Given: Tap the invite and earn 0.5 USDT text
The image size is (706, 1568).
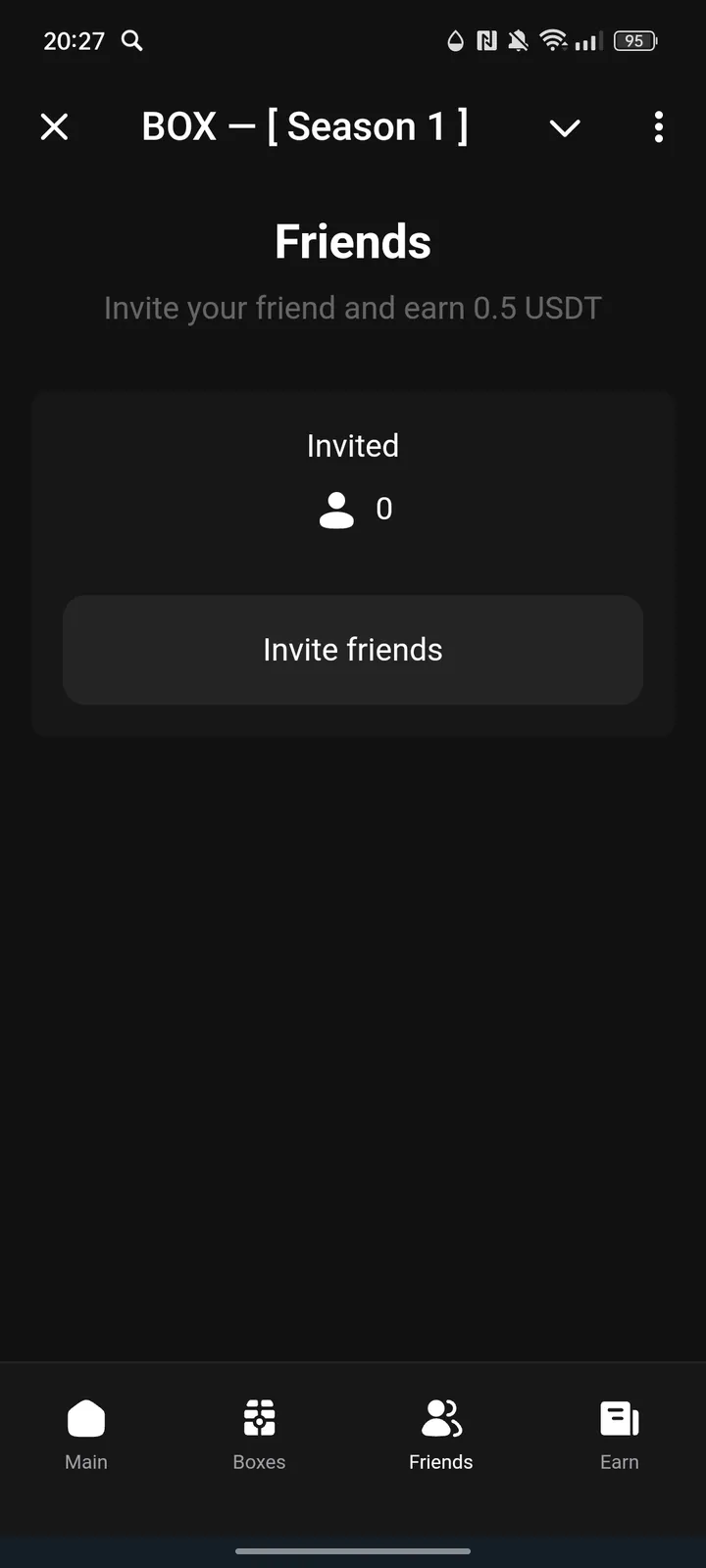Looking at the screenshot, I should (353, 307).
